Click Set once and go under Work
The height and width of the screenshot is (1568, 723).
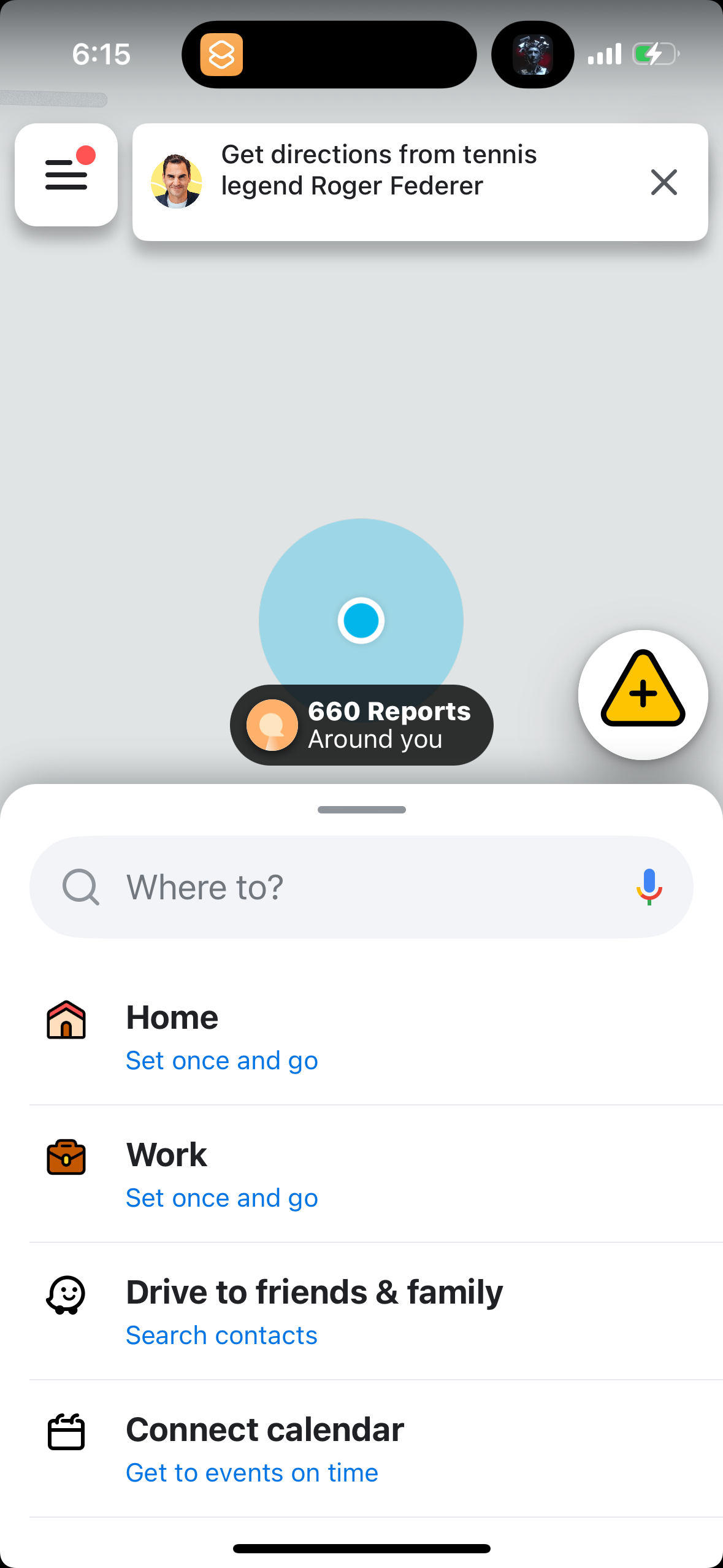point(221,1197)
